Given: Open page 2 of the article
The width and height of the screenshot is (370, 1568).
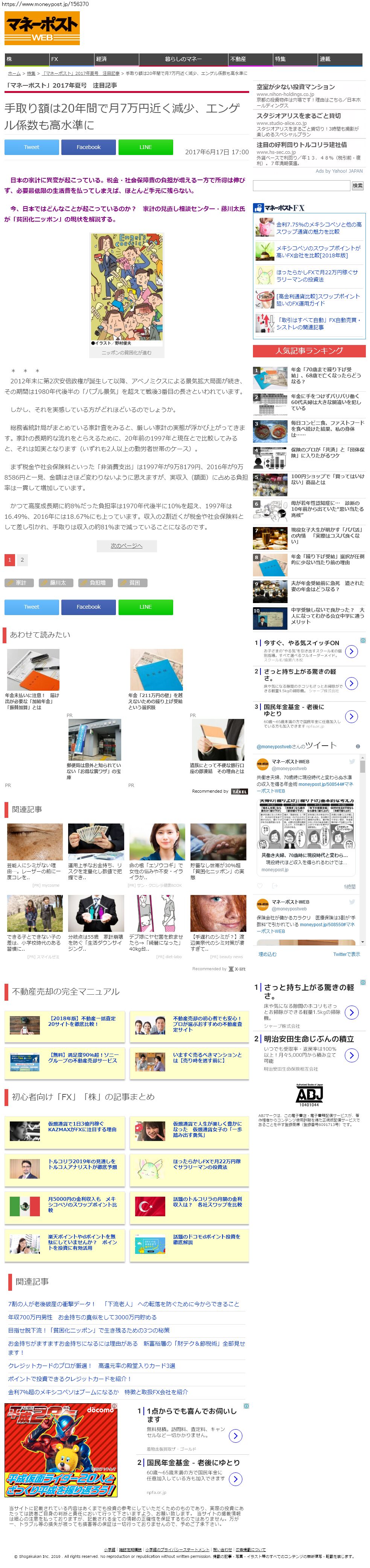Looking at the screenshot, I should [x=22, y=559].
